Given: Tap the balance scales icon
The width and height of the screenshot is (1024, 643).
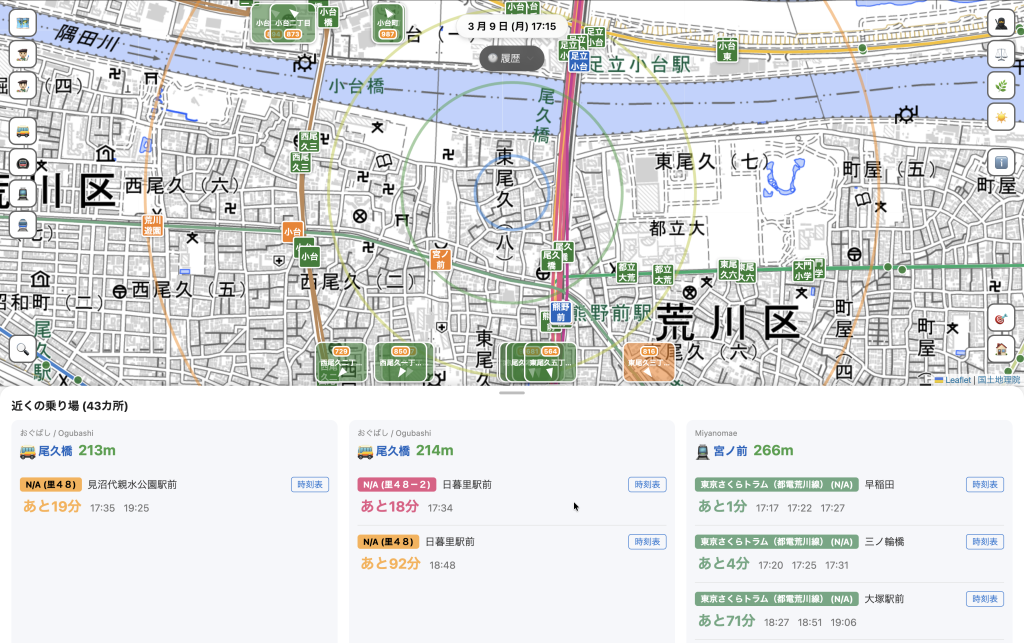Looking at the screenshot, I should tap(1001, 55).
